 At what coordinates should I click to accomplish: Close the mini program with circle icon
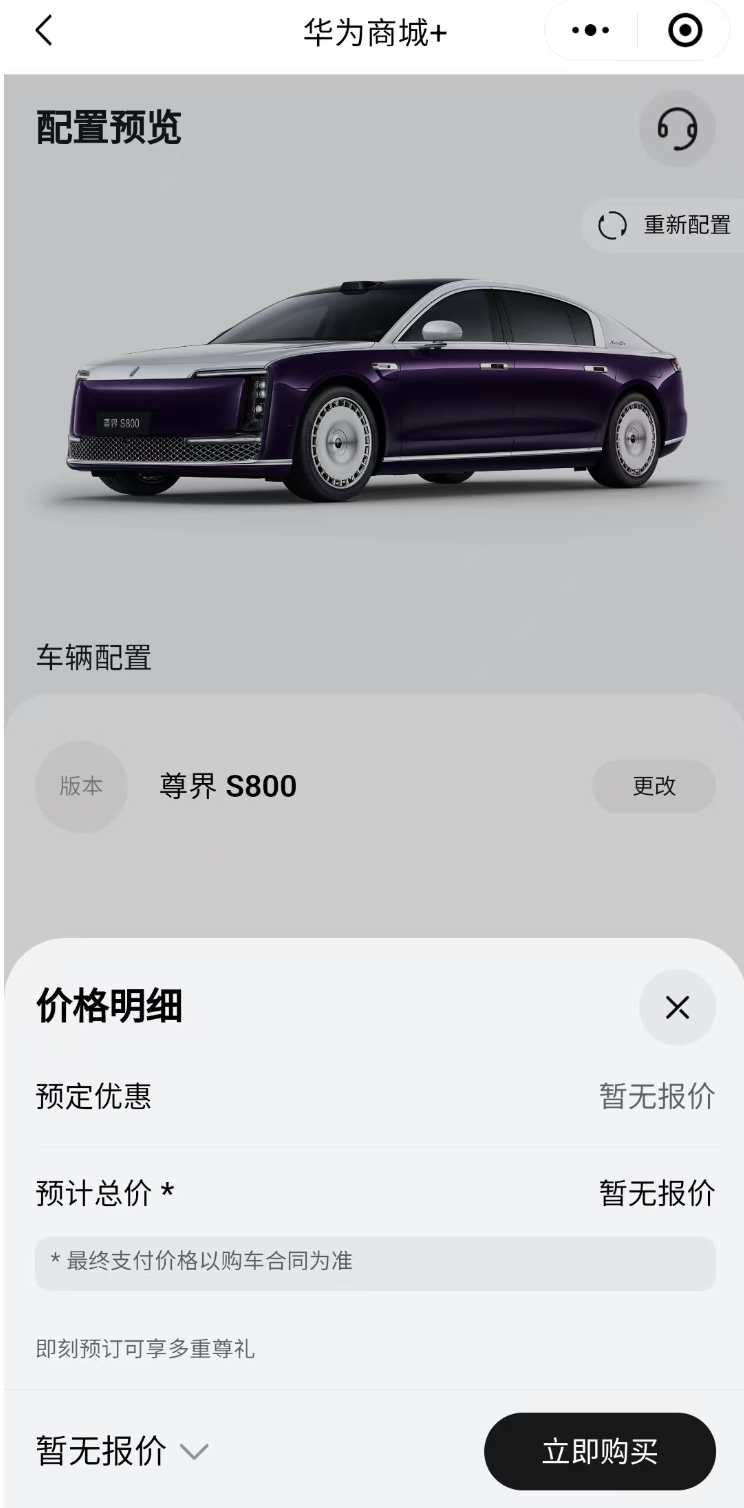pos(685,31)
